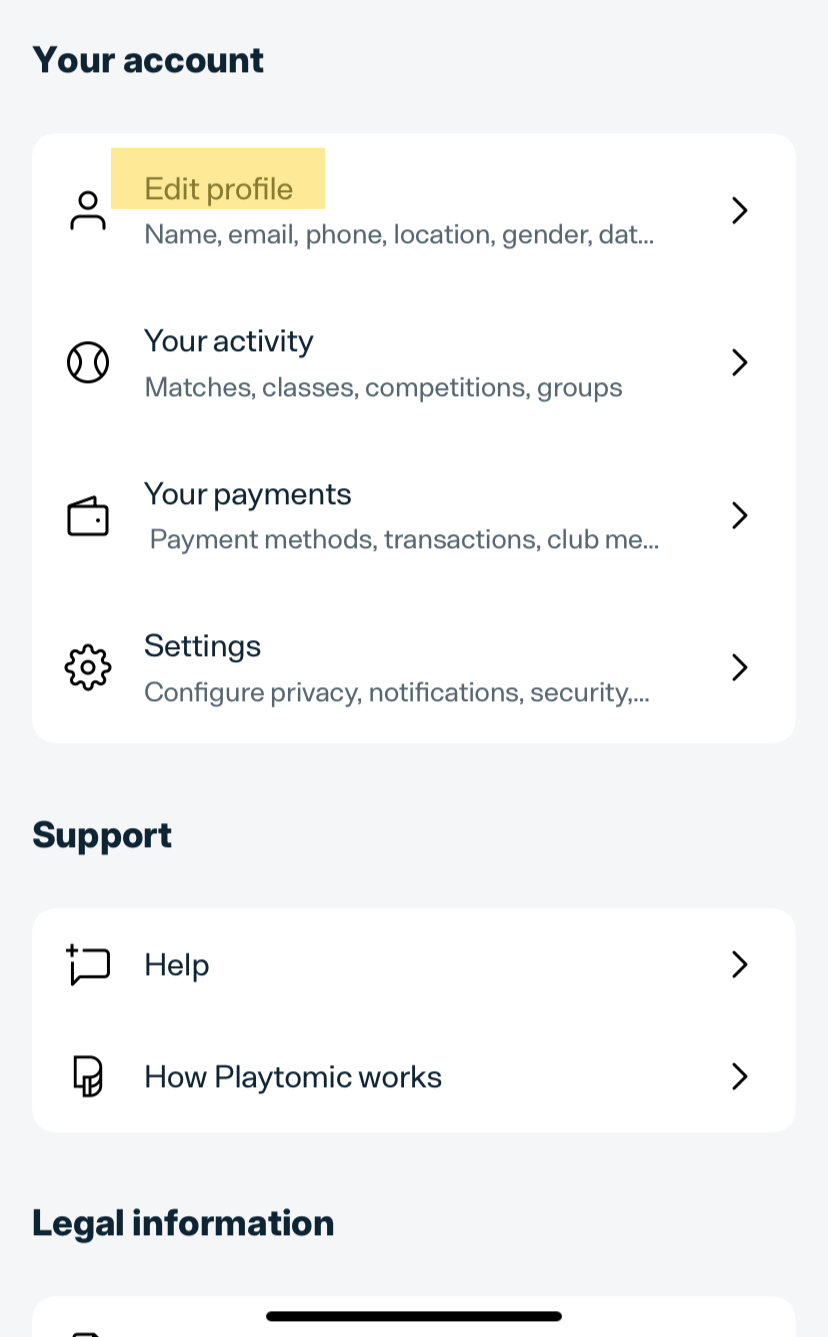The height and width of the screenshot is (1337, 828).
Task: Select the Your account section heading
Action: point(148,60)
